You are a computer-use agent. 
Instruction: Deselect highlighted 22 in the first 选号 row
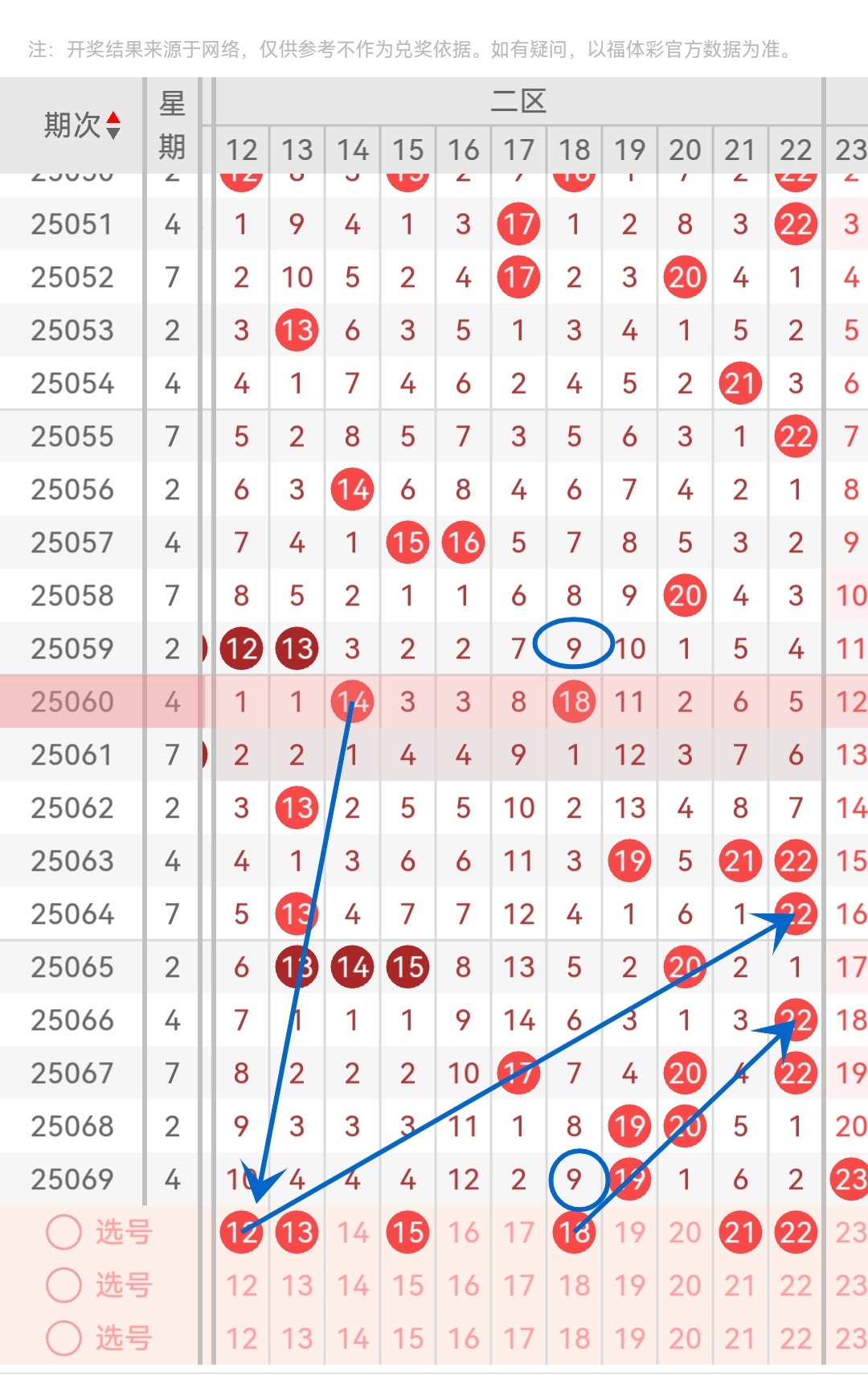796,1232
